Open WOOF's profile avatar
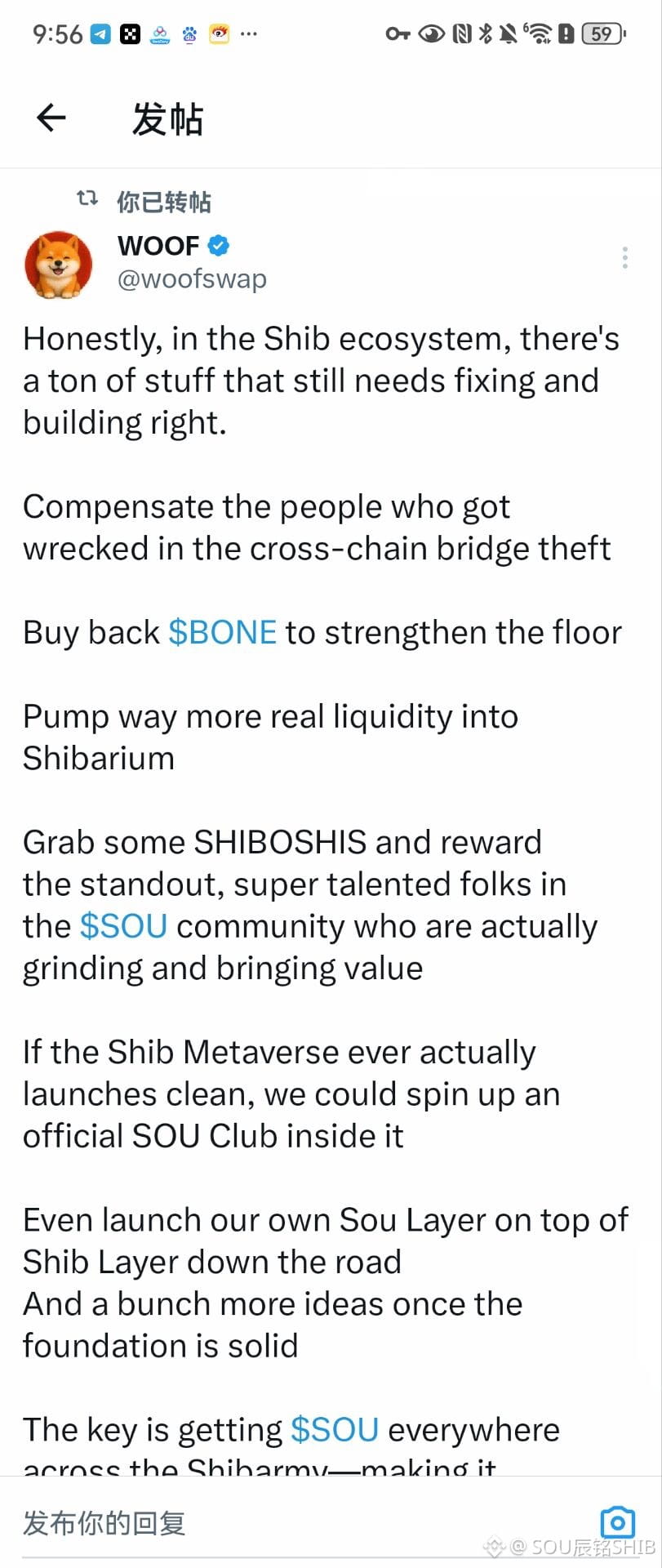 tap(59, 265)
